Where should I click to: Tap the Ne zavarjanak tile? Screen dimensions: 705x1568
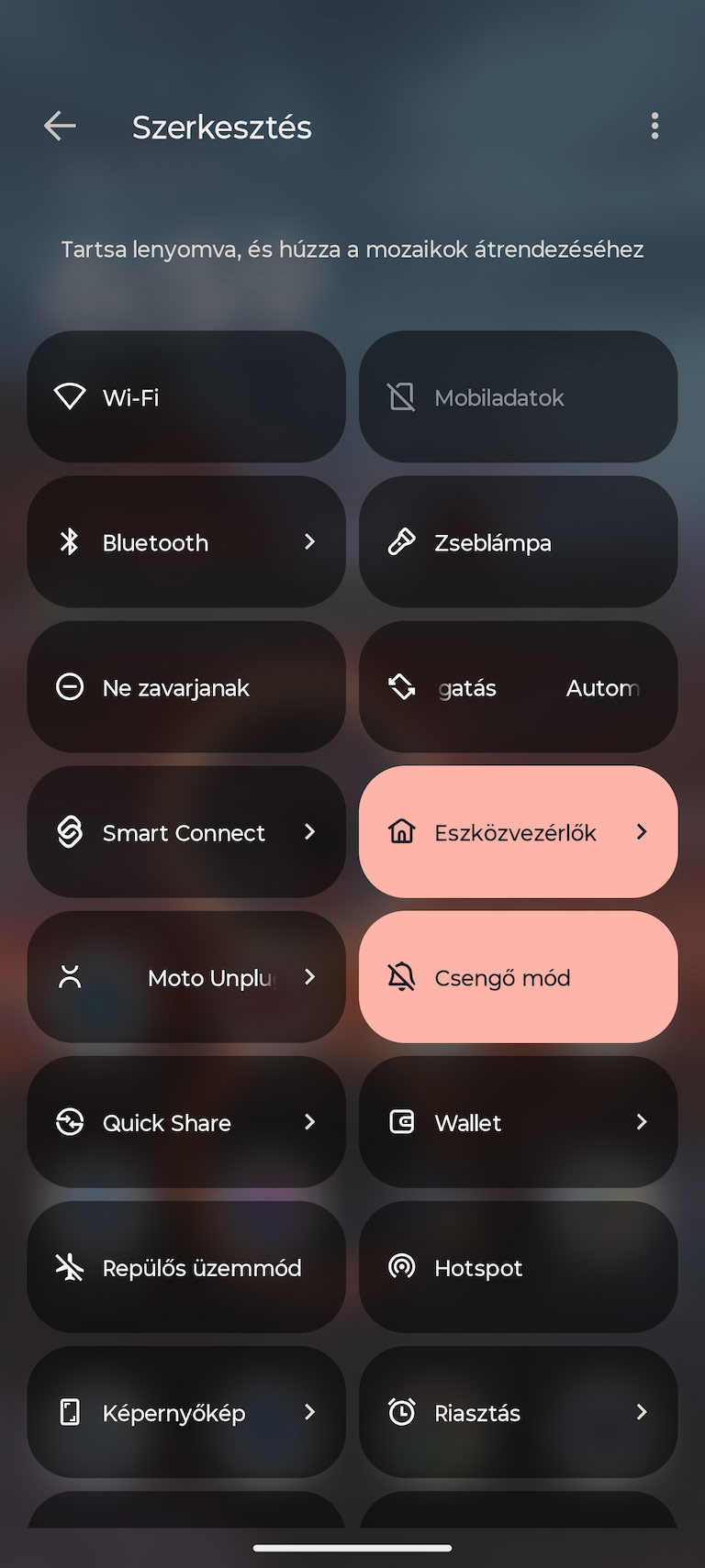click(186, 686)
